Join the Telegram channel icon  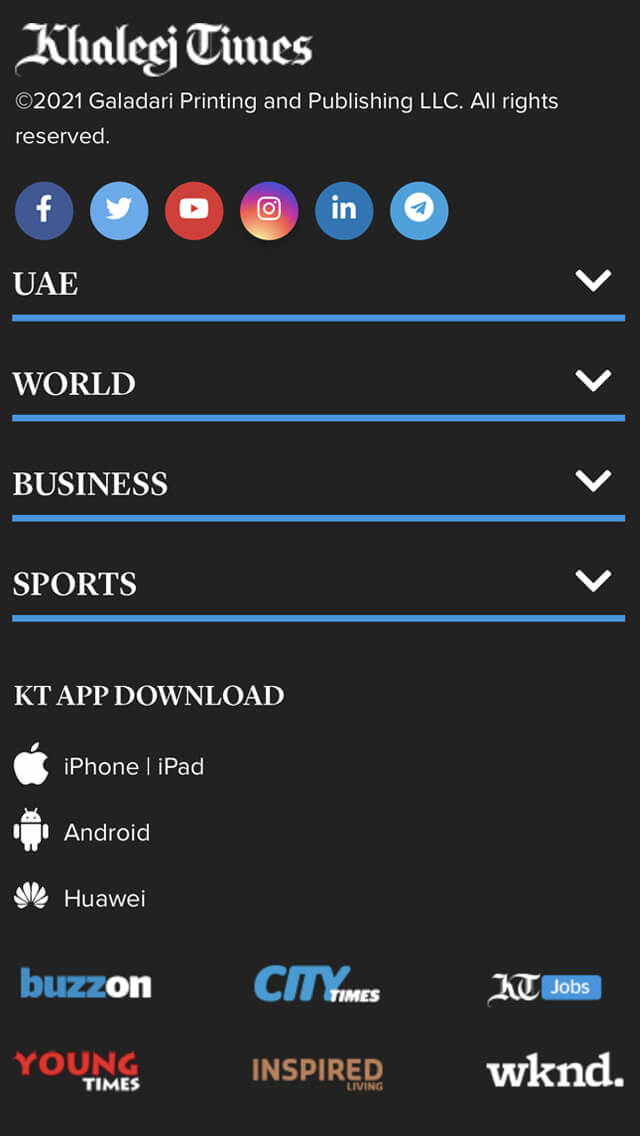419,210
